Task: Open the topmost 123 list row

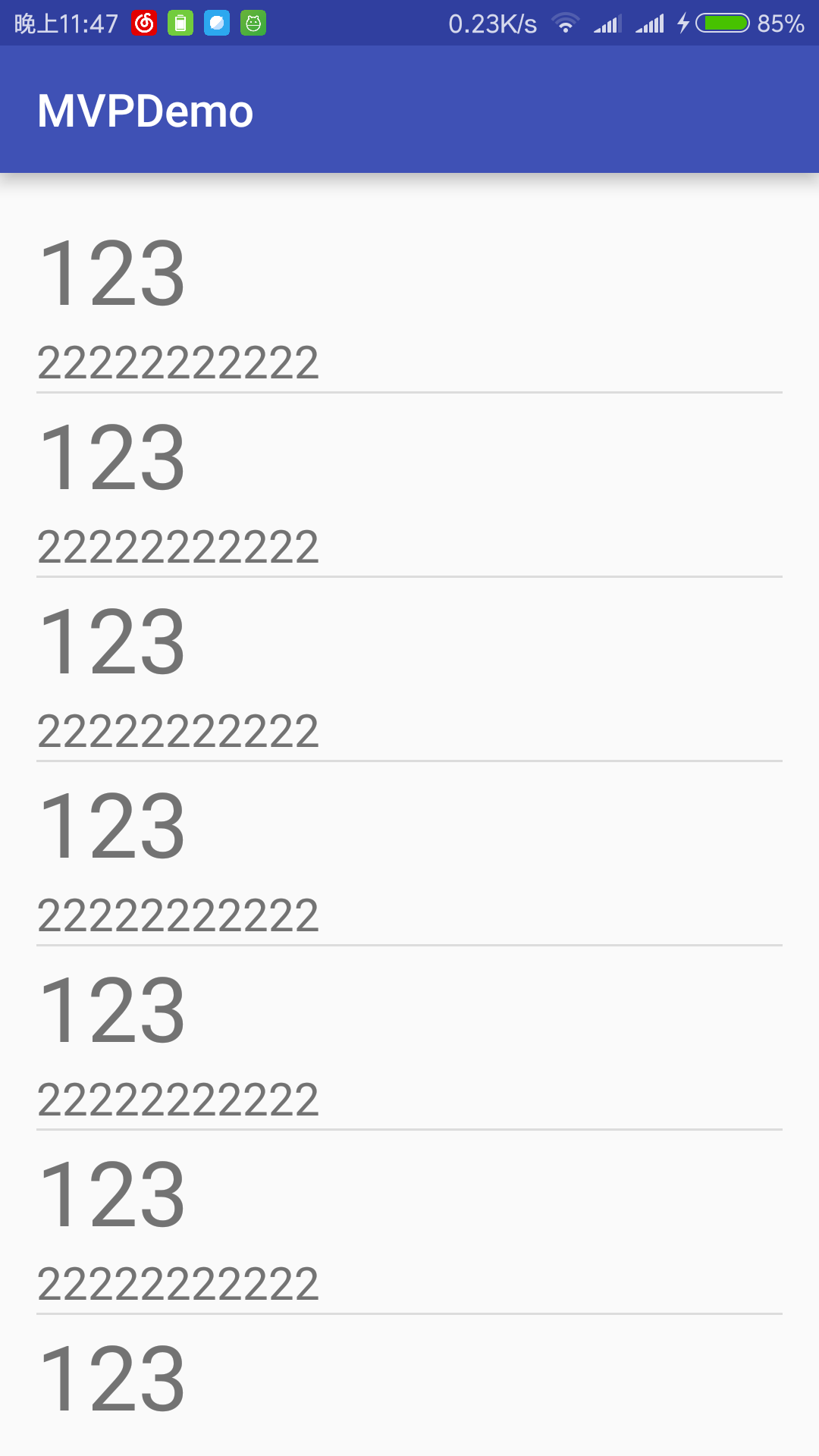Action: tap(409, 301)
